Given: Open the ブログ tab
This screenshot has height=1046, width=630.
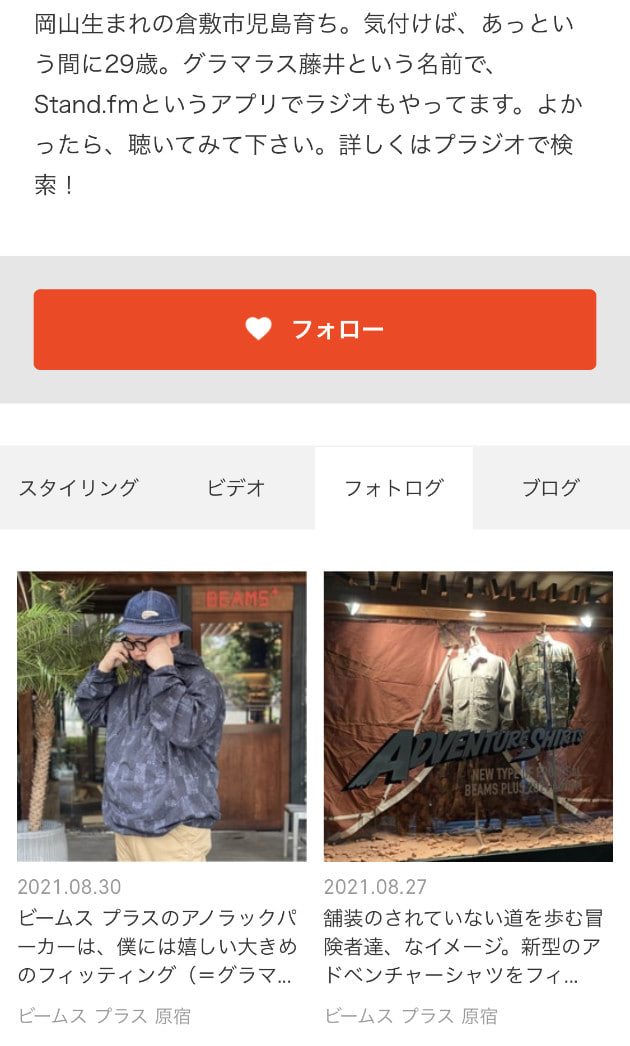Looking at the screenshot, I should pyautogui.click(x=550, y=488).
